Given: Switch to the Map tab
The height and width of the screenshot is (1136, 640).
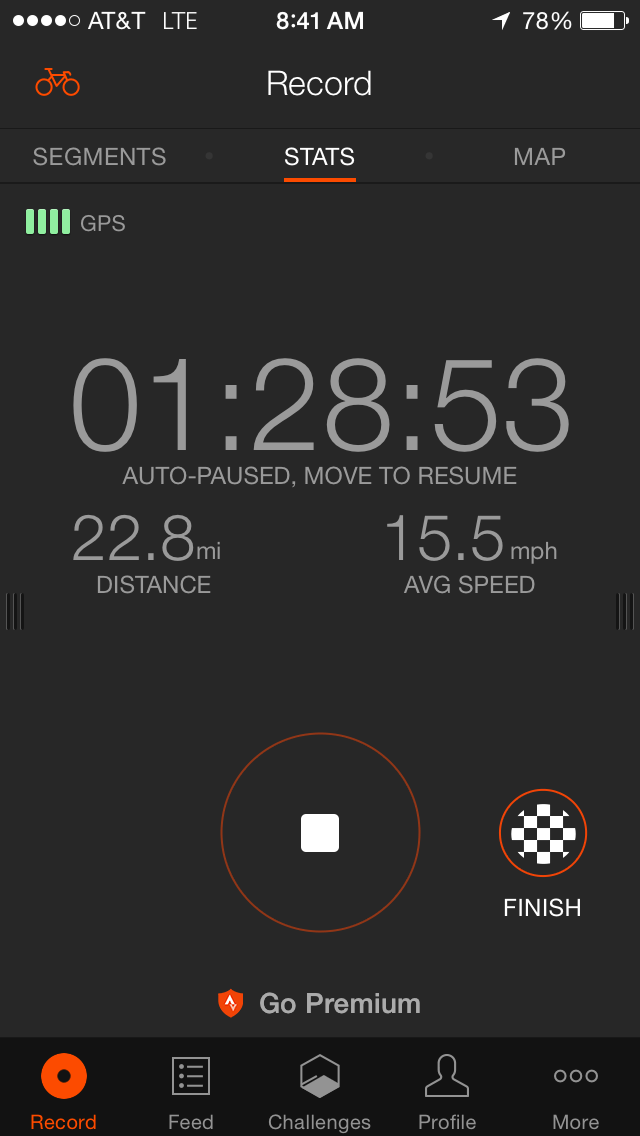Looking at the screenshot, I should [539, 157].
